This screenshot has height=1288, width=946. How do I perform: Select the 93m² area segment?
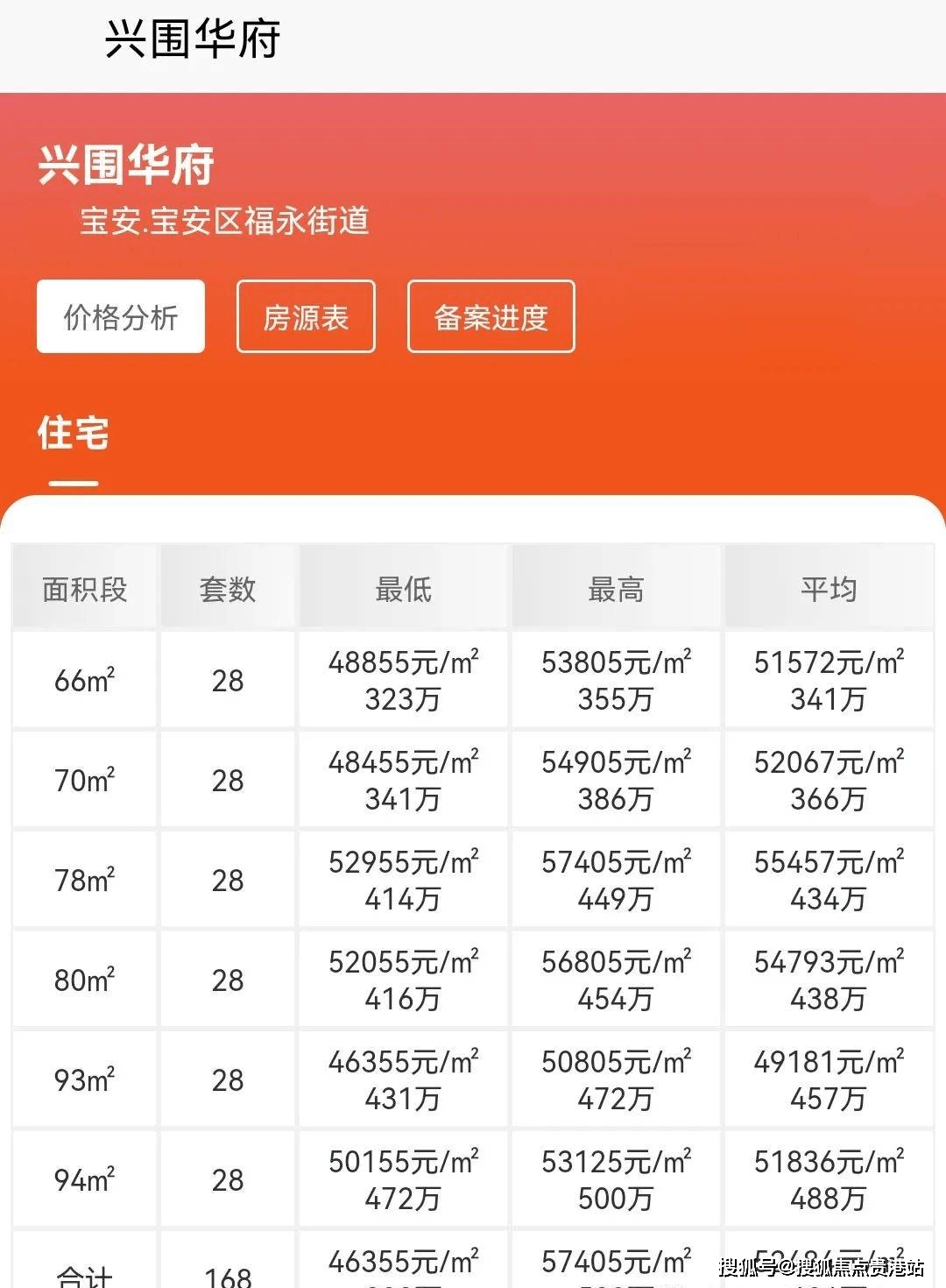pyautogui.click(x=84, y=1079)
